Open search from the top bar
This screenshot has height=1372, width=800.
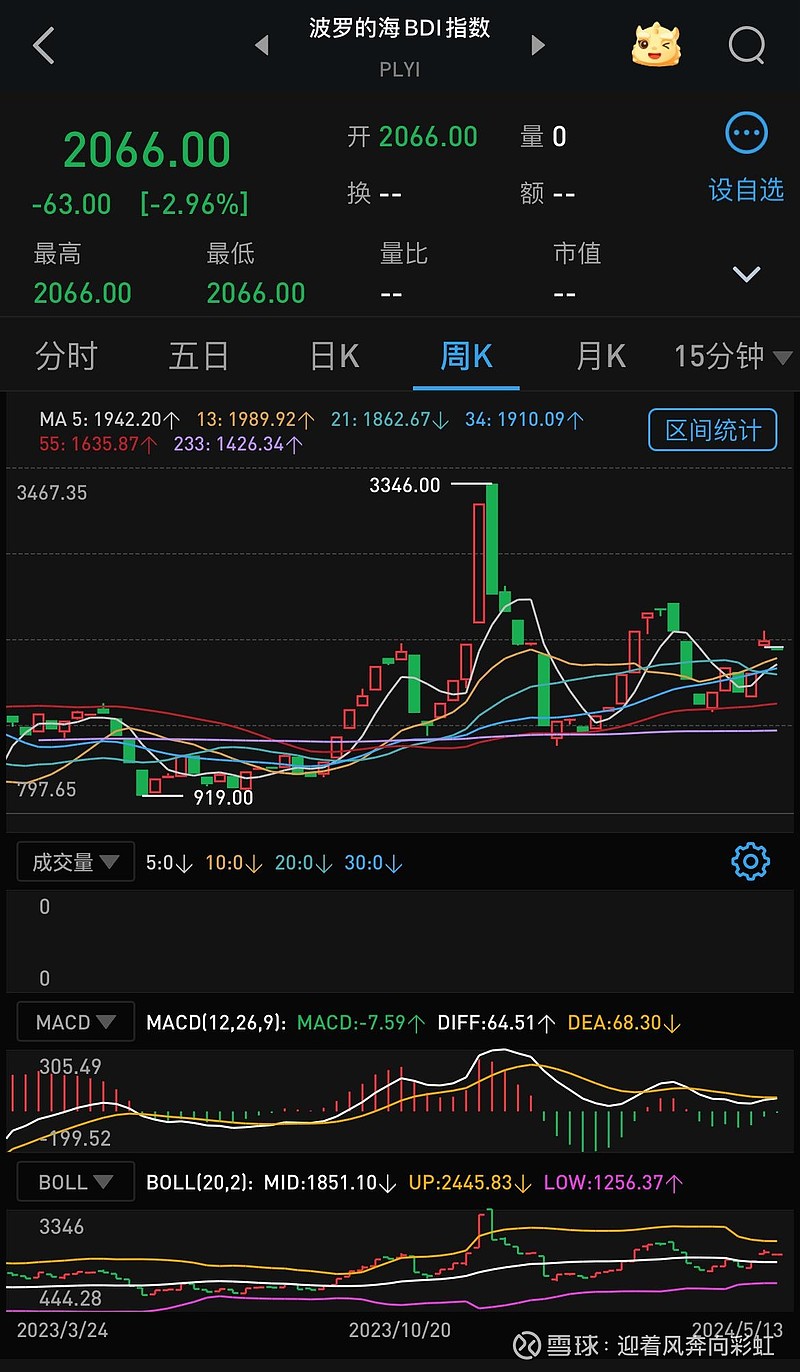(746, 45)
